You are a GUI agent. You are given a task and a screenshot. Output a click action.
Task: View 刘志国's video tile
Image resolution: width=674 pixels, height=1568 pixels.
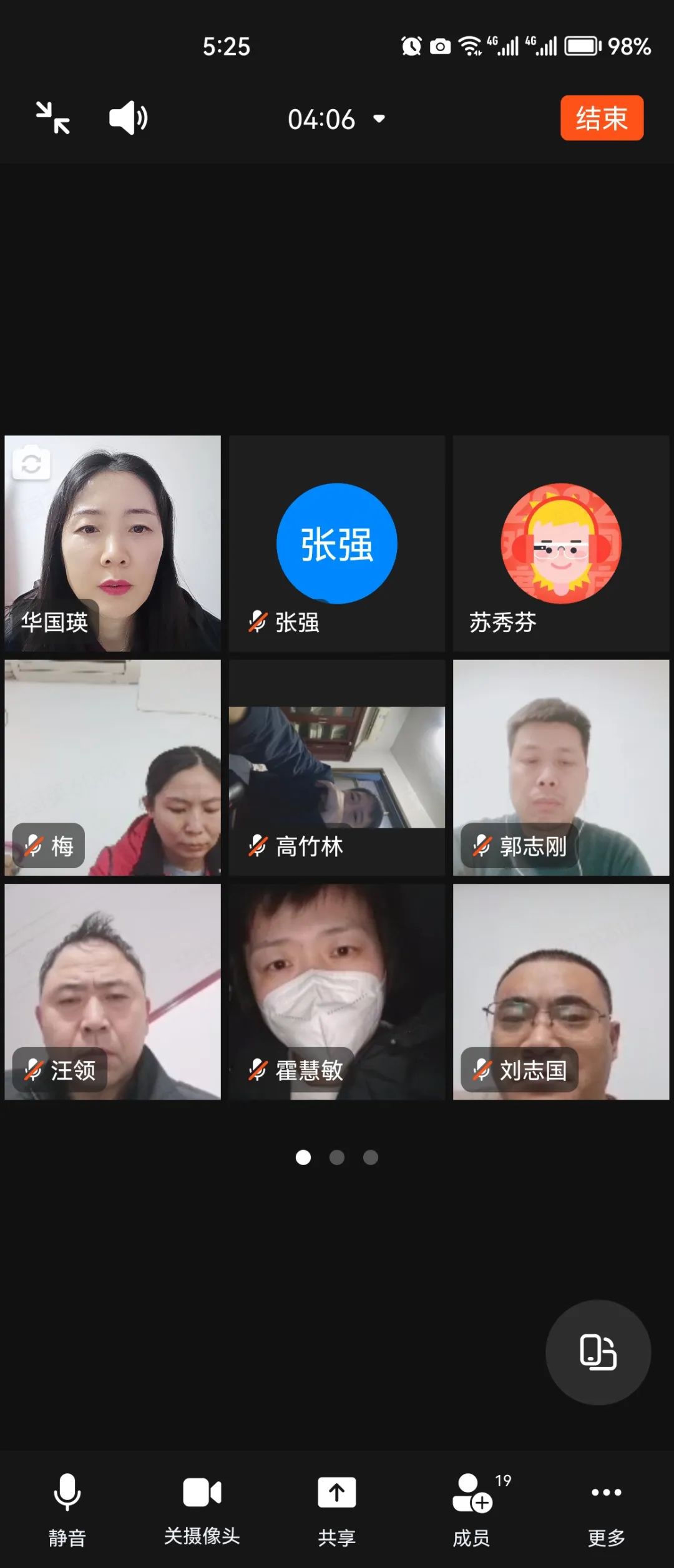pos(560,992)
